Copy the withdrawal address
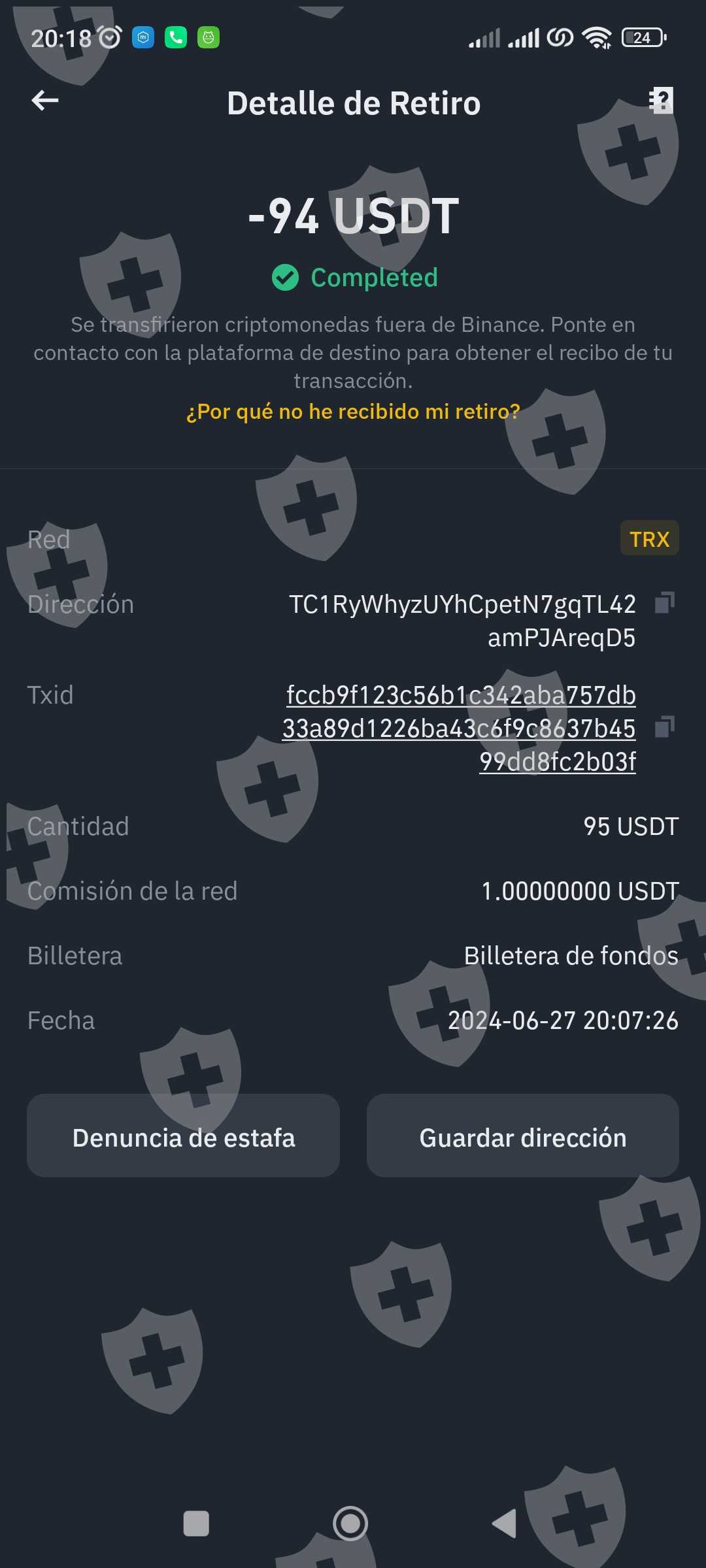The image size is (706, 1568). (x=665, y=602)
